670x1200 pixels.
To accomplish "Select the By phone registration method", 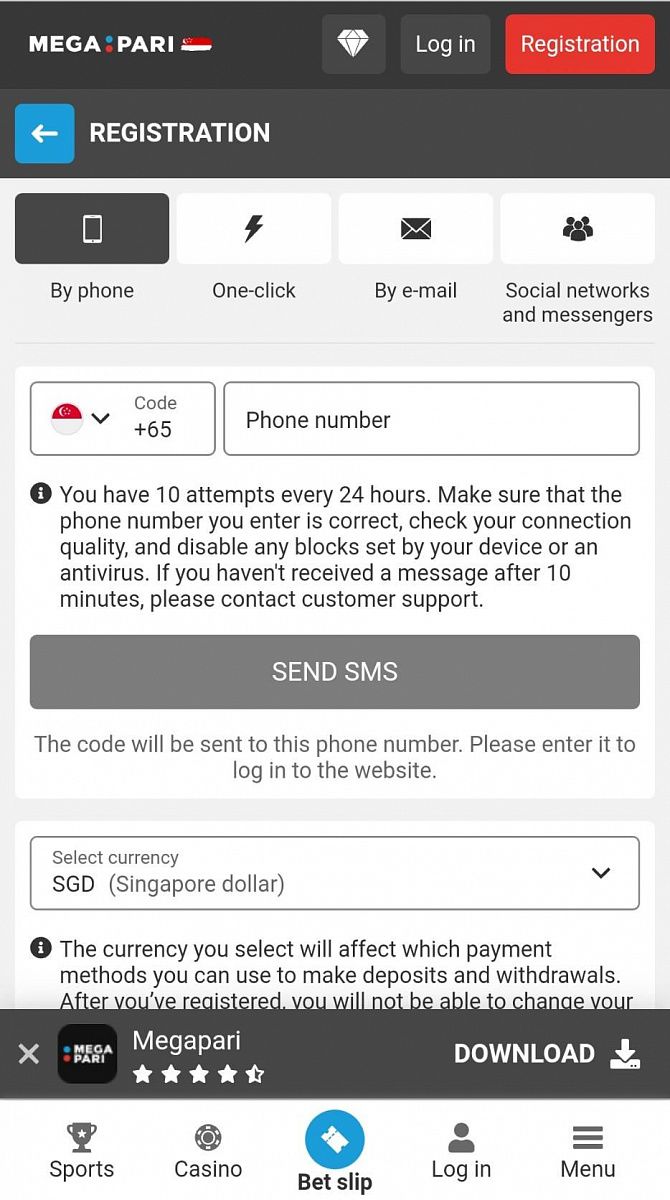I will (92, 229).
